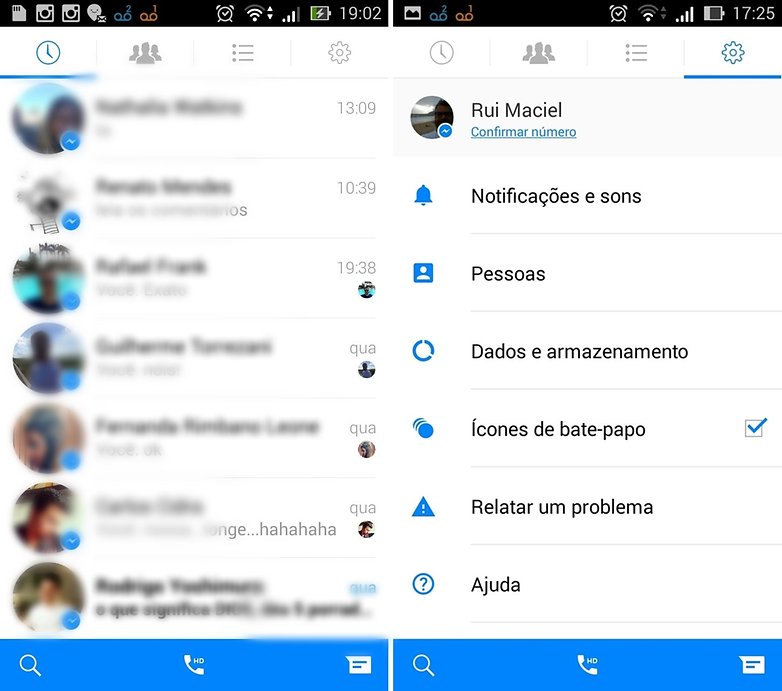The image size is (782, 691).
Task: Open the list tab on the settings screen
Action: (x=635, y=53)
